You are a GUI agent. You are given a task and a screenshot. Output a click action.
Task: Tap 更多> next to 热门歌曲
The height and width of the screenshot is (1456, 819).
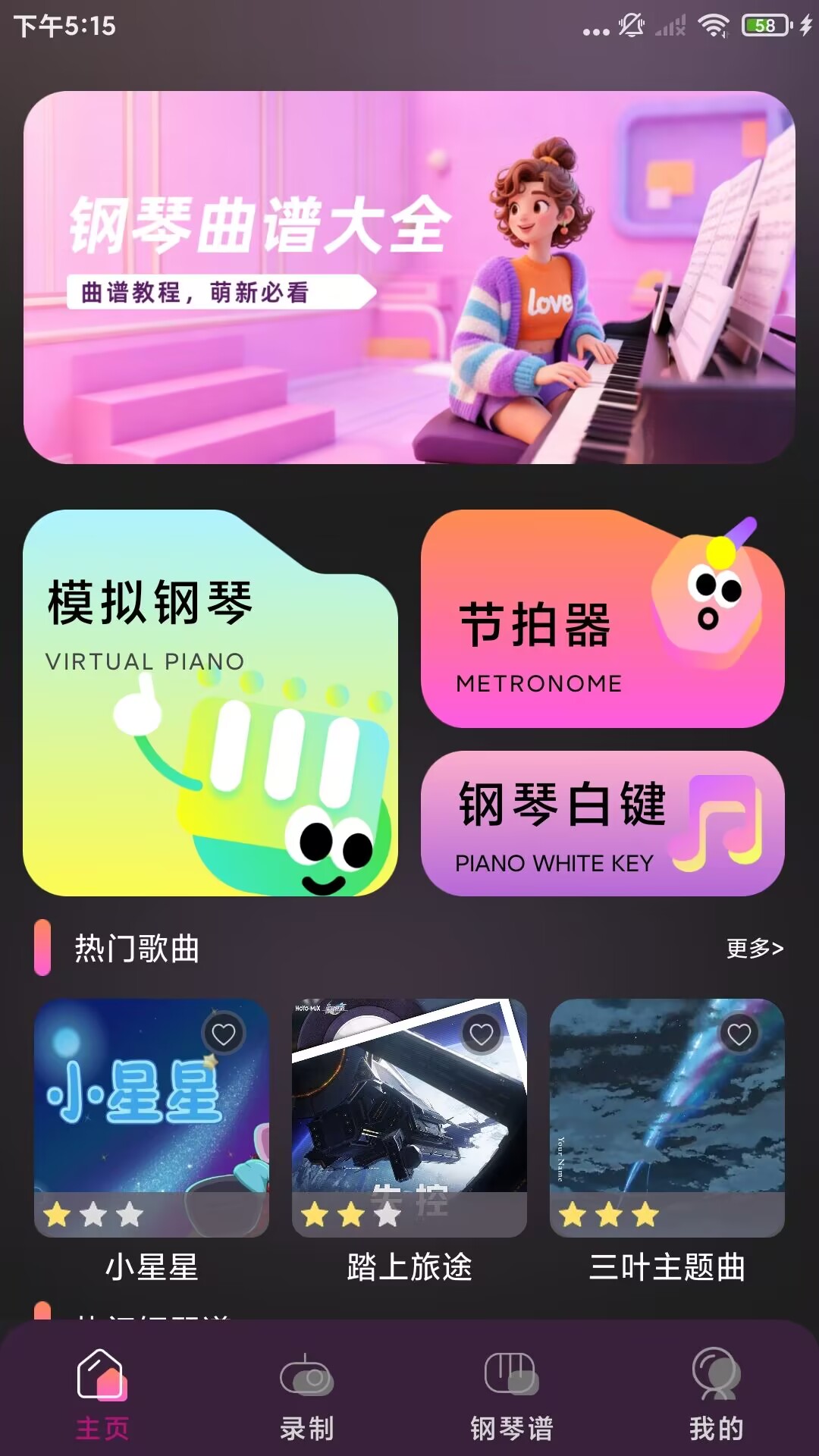pyautogui.click(x=754, y=948)
